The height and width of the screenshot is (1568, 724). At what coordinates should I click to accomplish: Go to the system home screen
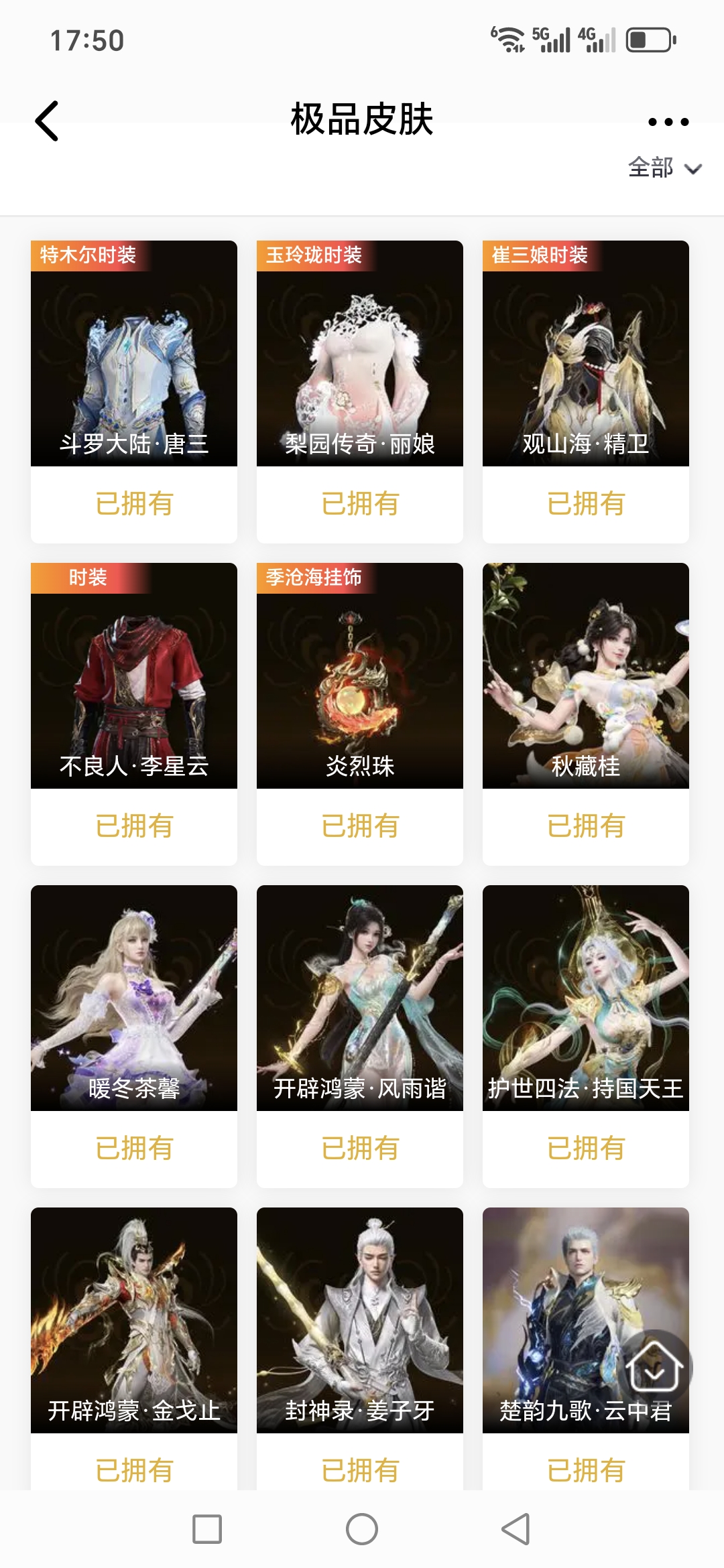point(362,1529)
